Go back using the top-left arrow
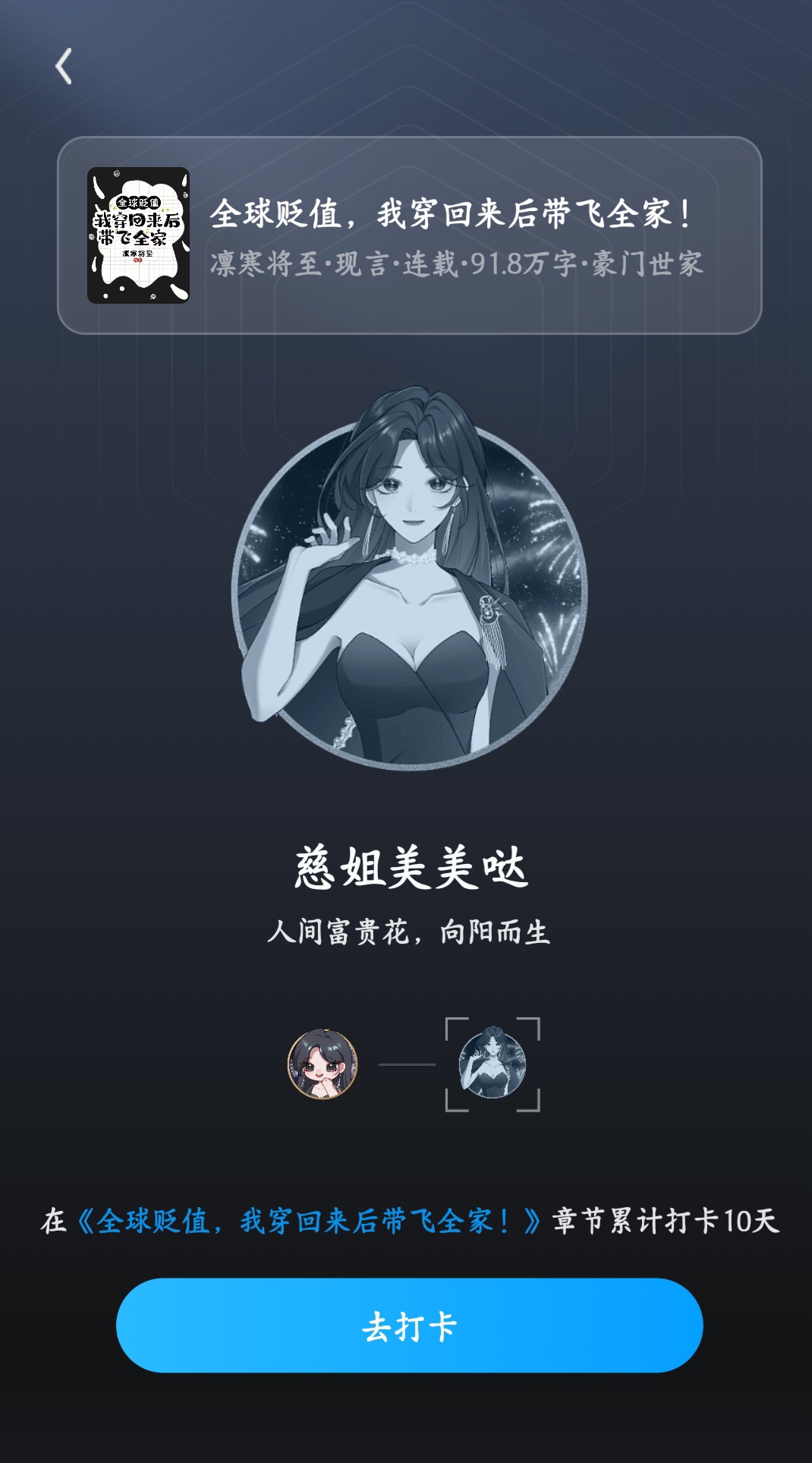 64,67
